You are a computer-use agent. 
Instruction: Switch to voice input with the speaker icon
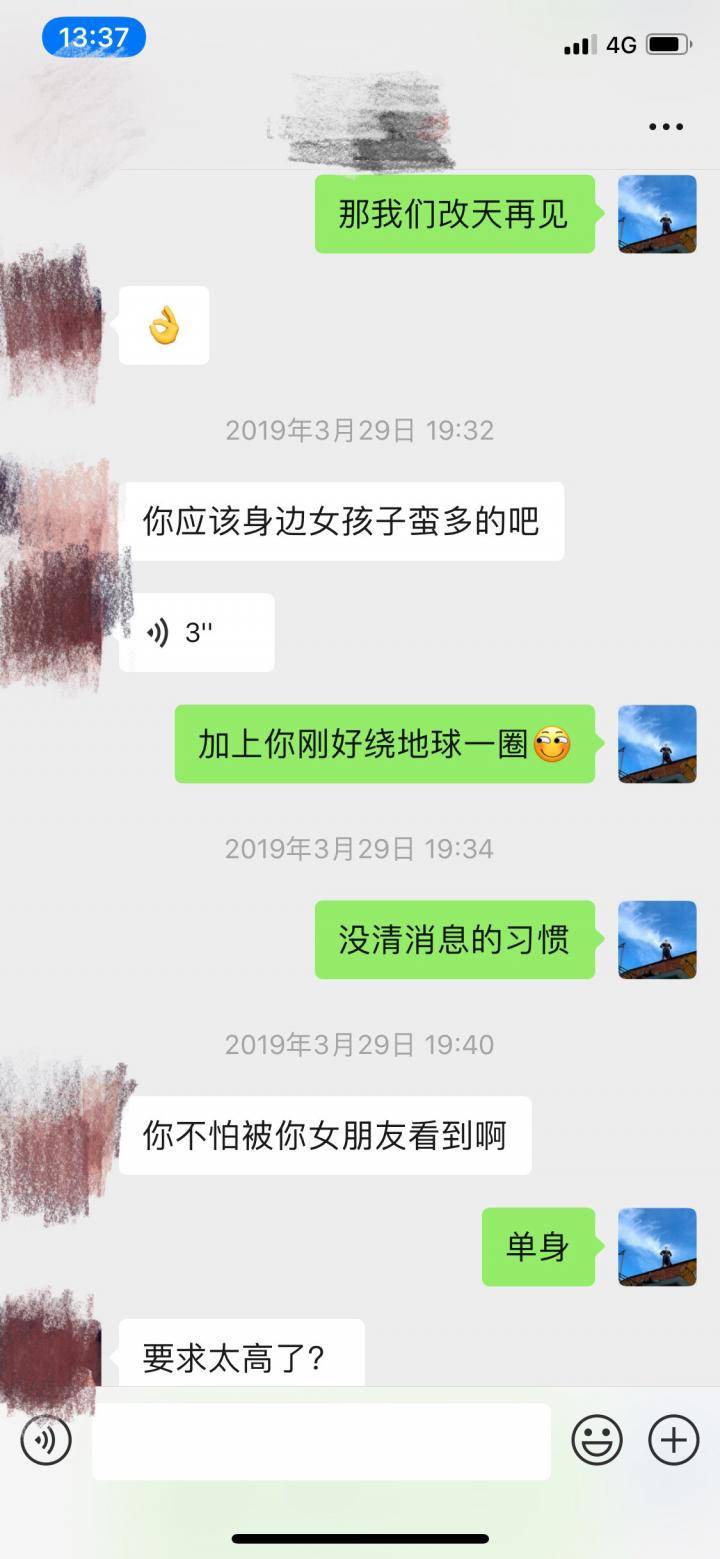[46, 1440]
